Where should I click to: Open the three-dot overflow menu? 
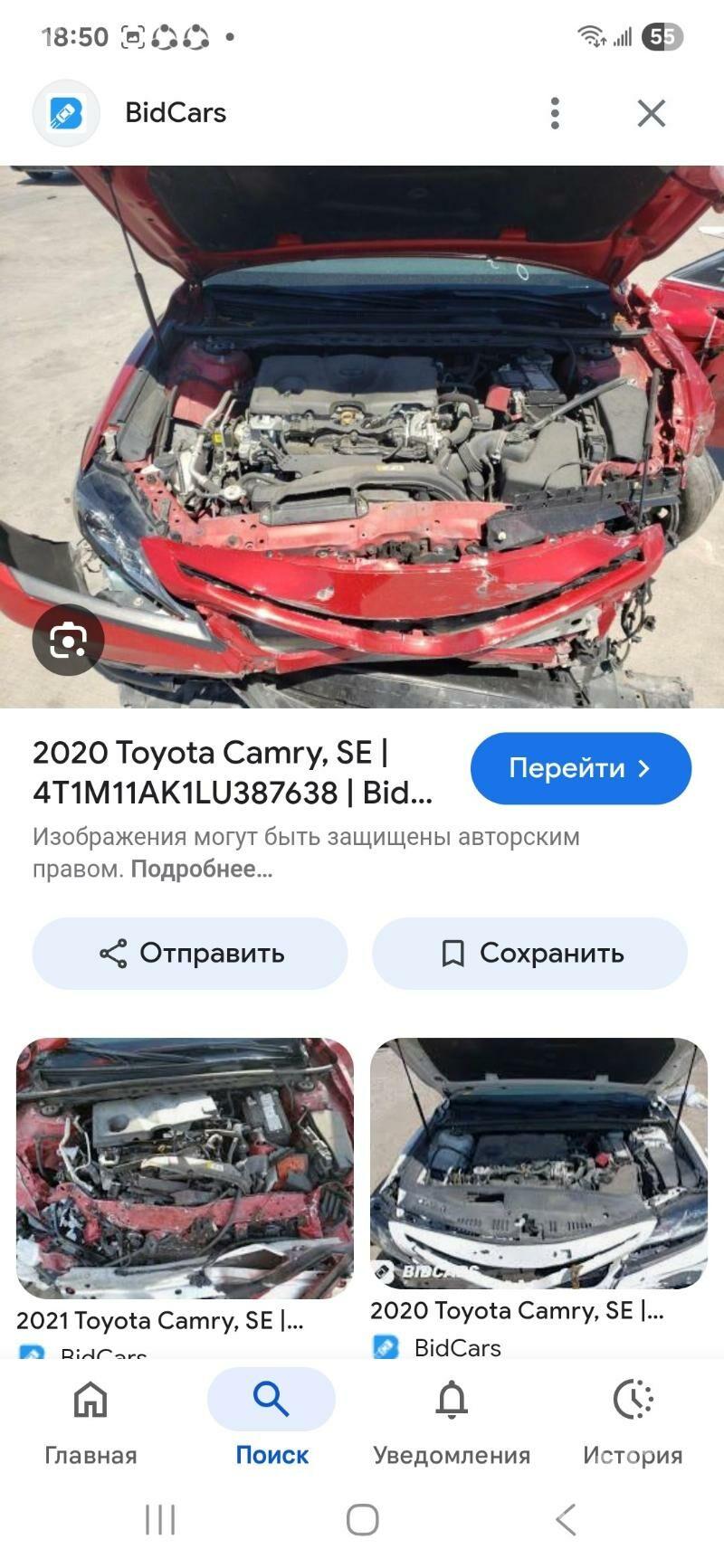(x=555, y=113)
